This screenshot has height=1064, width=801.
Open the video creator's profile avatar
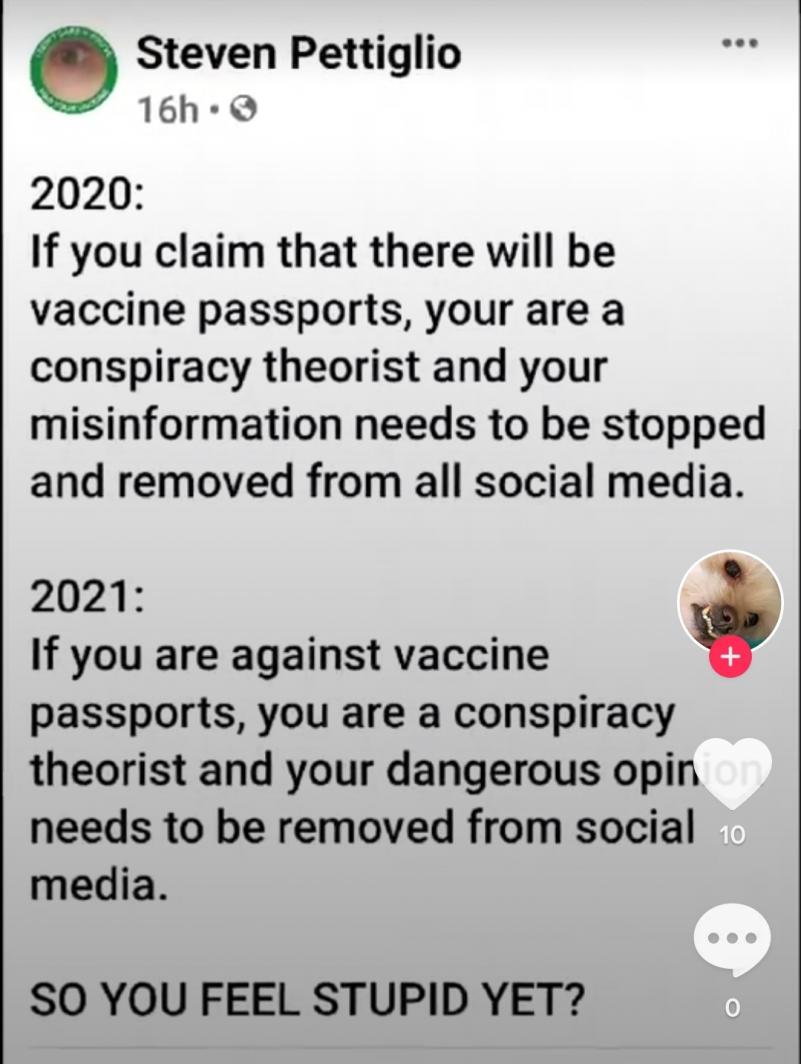point(730,600)
